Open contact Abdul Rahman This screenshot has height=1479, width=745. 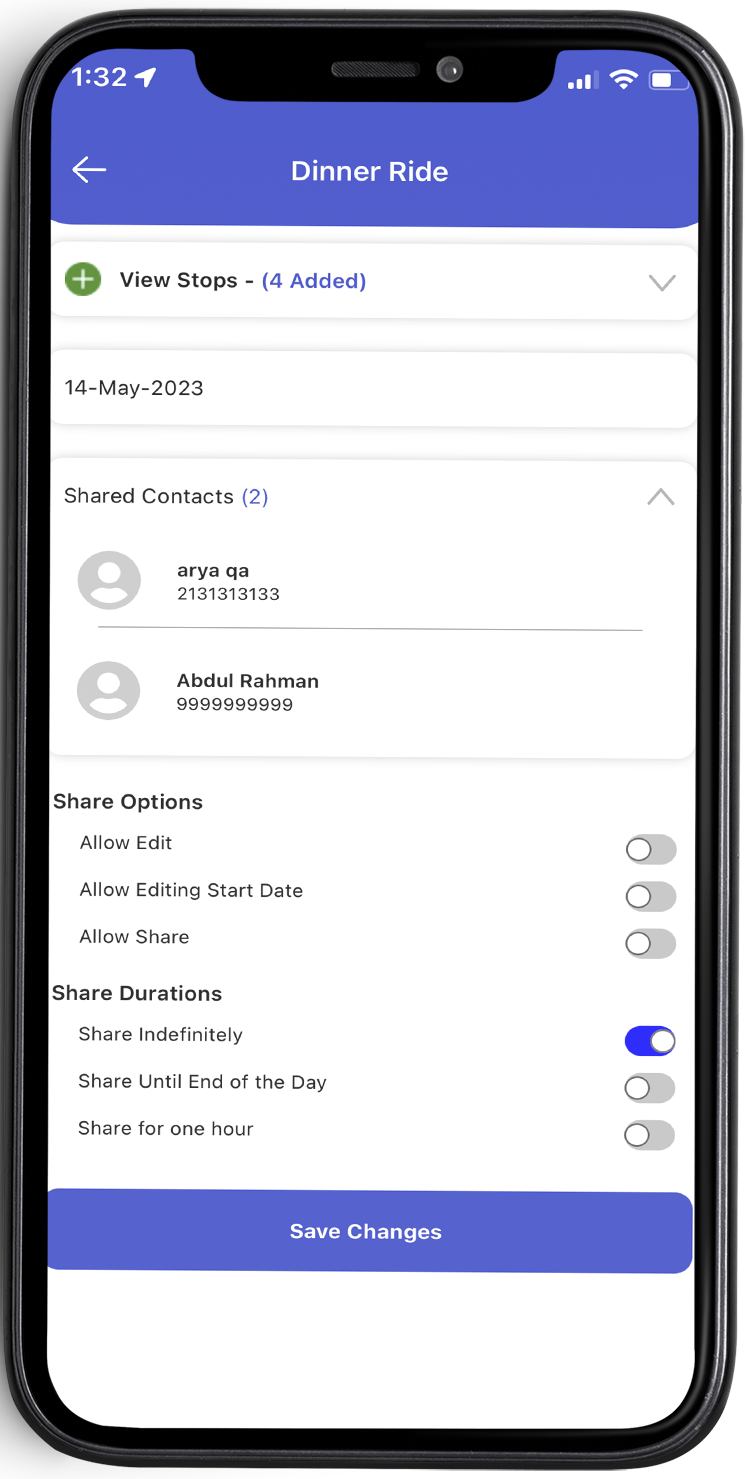pos(247,691)
